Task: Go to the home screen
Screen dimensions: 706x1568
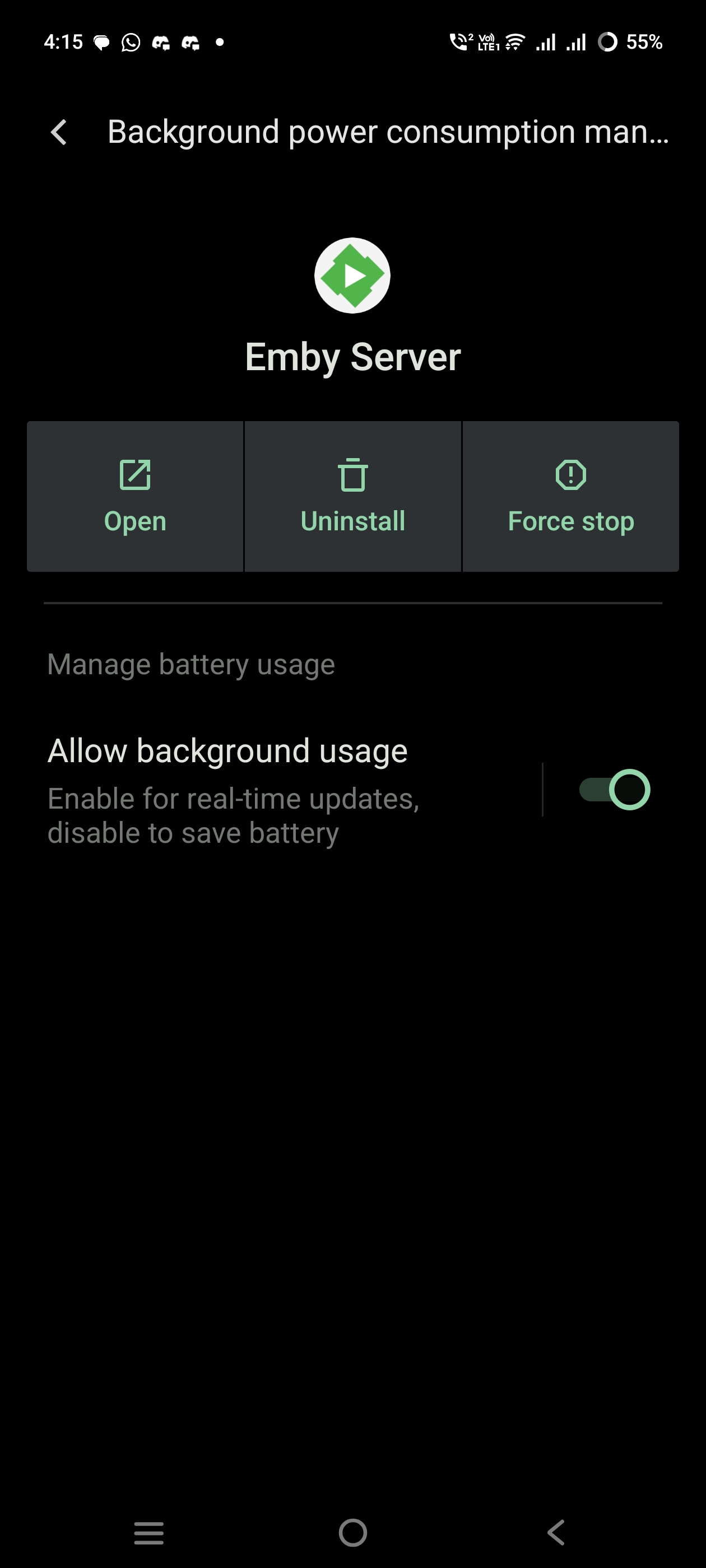Action: (352, 1532)
